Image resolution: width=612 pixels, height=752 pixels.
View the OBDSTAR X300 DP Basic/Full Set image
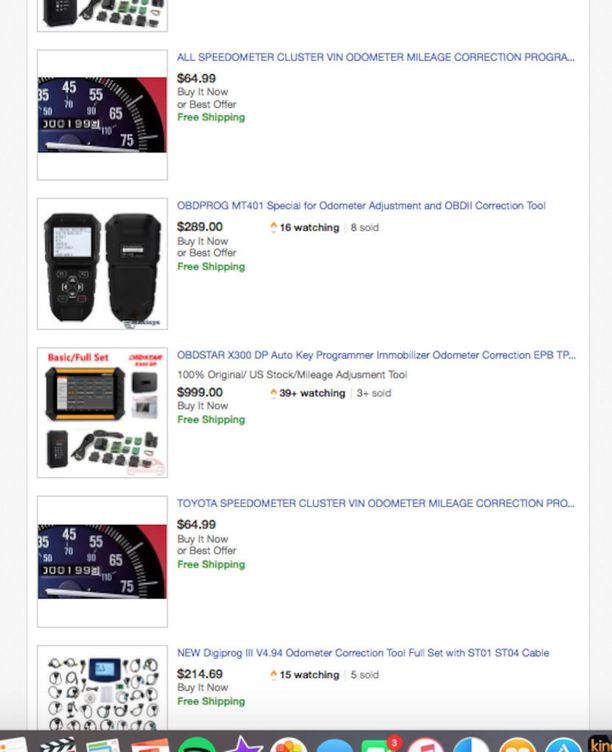102,412
